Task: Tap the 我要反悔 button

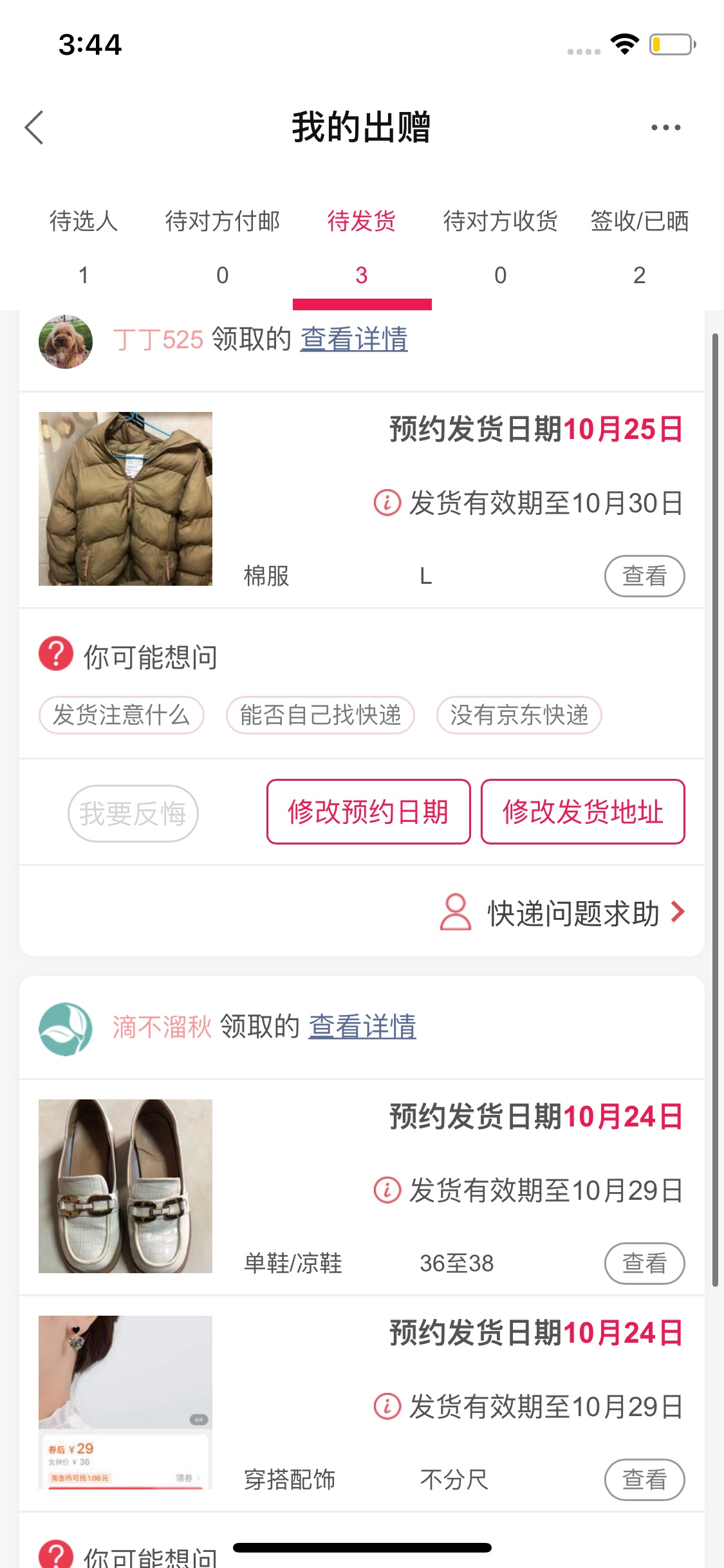Action: pos(133,814)
